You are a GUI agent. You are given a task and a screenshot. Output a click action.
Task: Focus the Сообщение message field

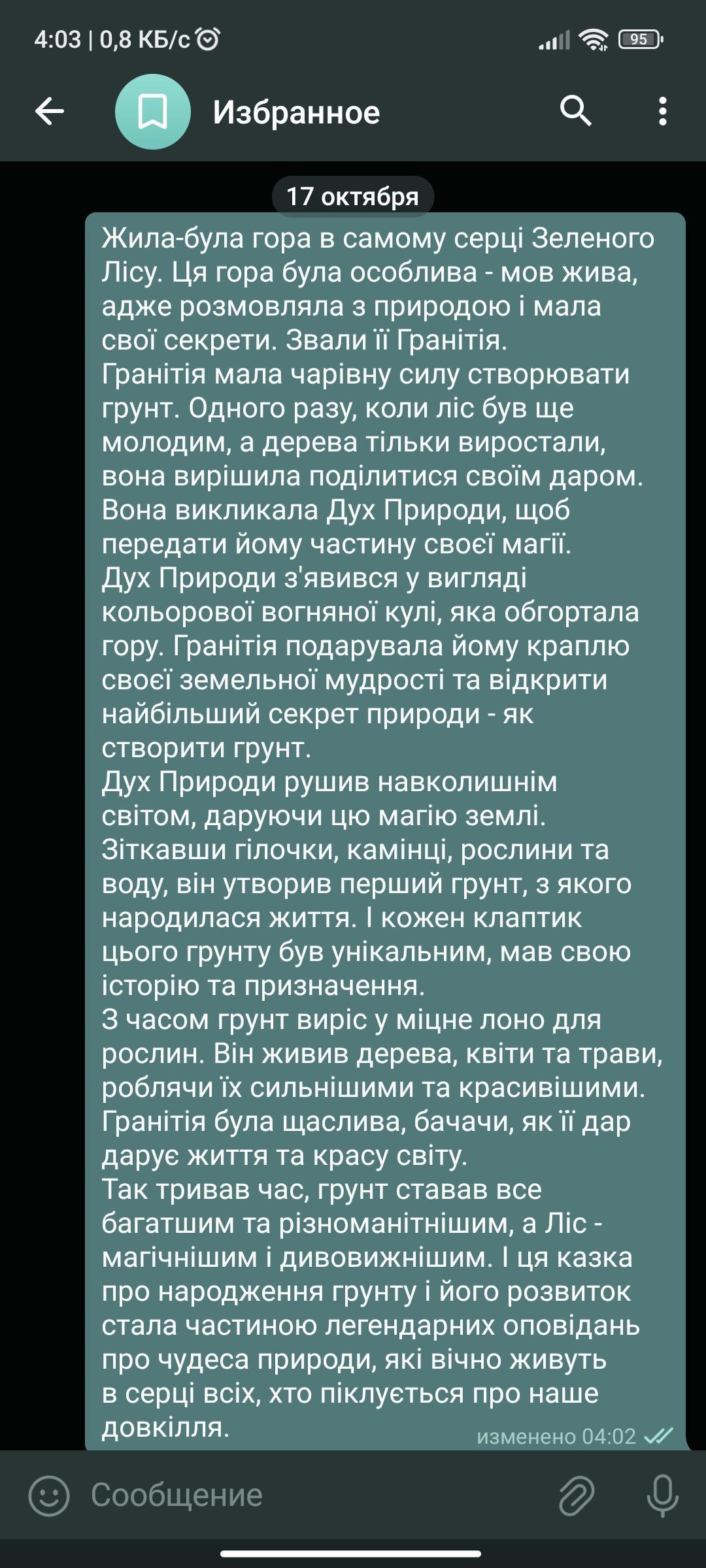pos(314,1495)
